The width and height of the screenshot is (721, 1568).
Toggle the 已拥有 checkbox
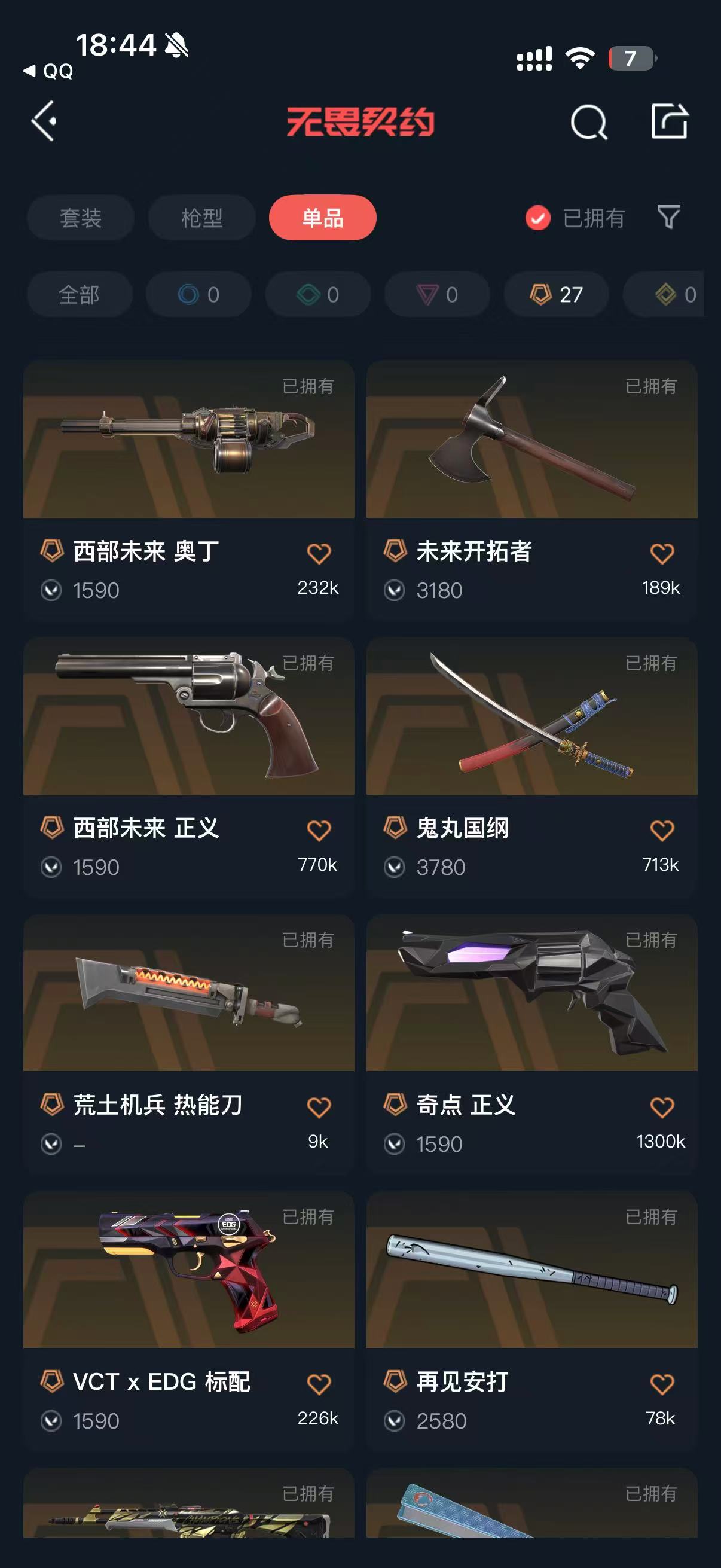538,218
